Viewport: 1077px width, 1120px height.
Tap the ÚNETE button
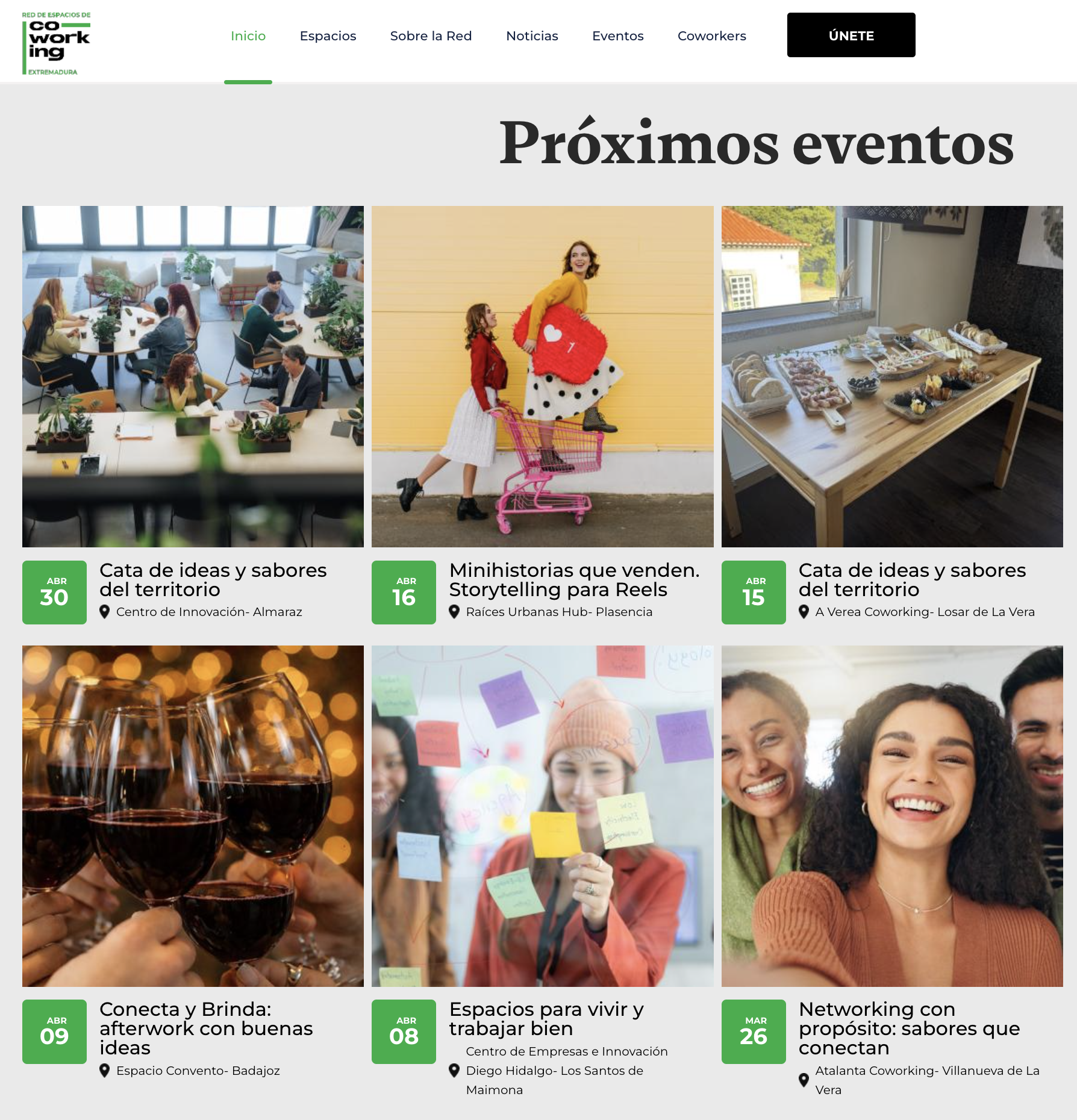click(x=851, y=36)
